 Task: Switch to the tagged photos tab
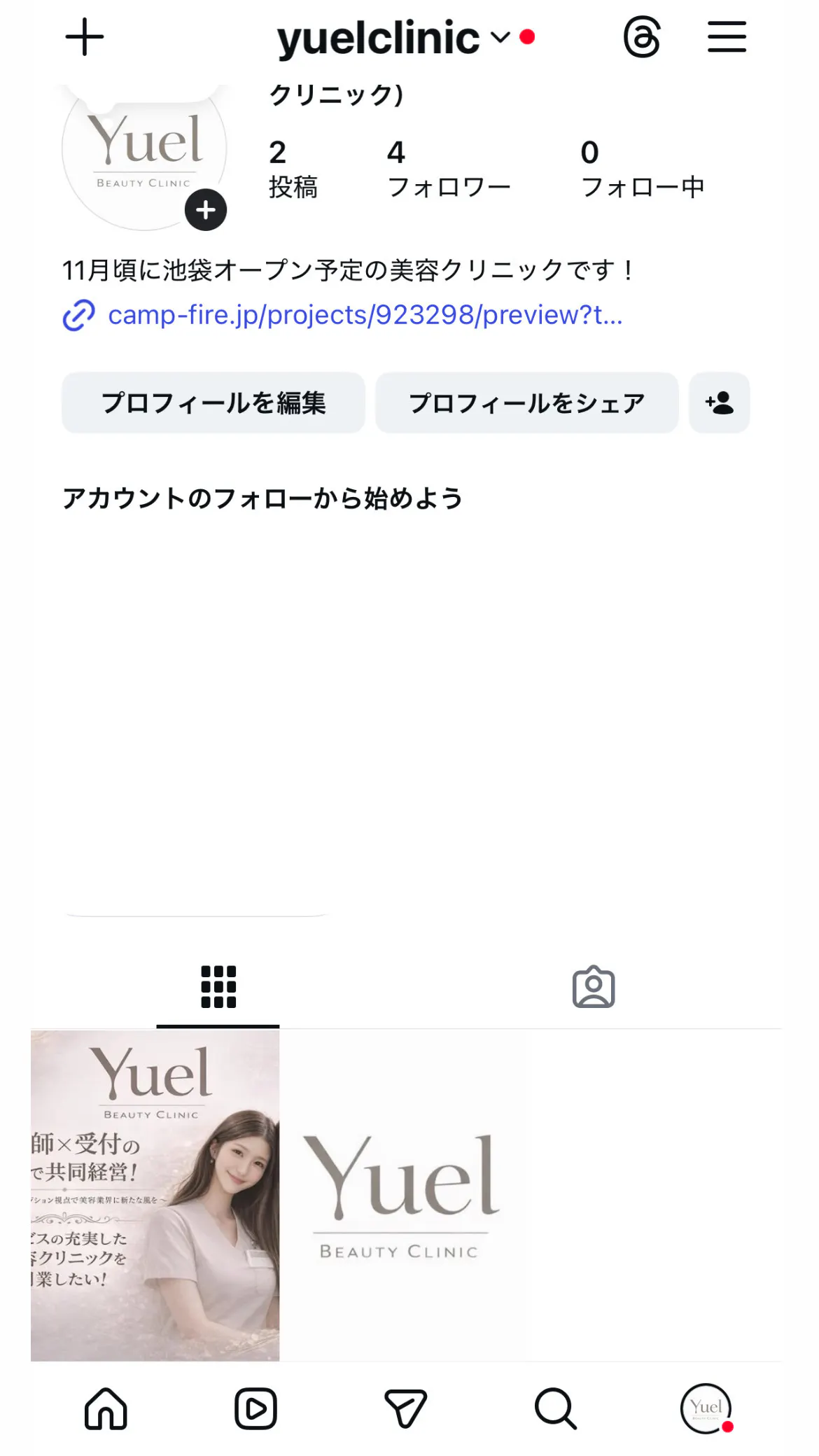point(594,987)
